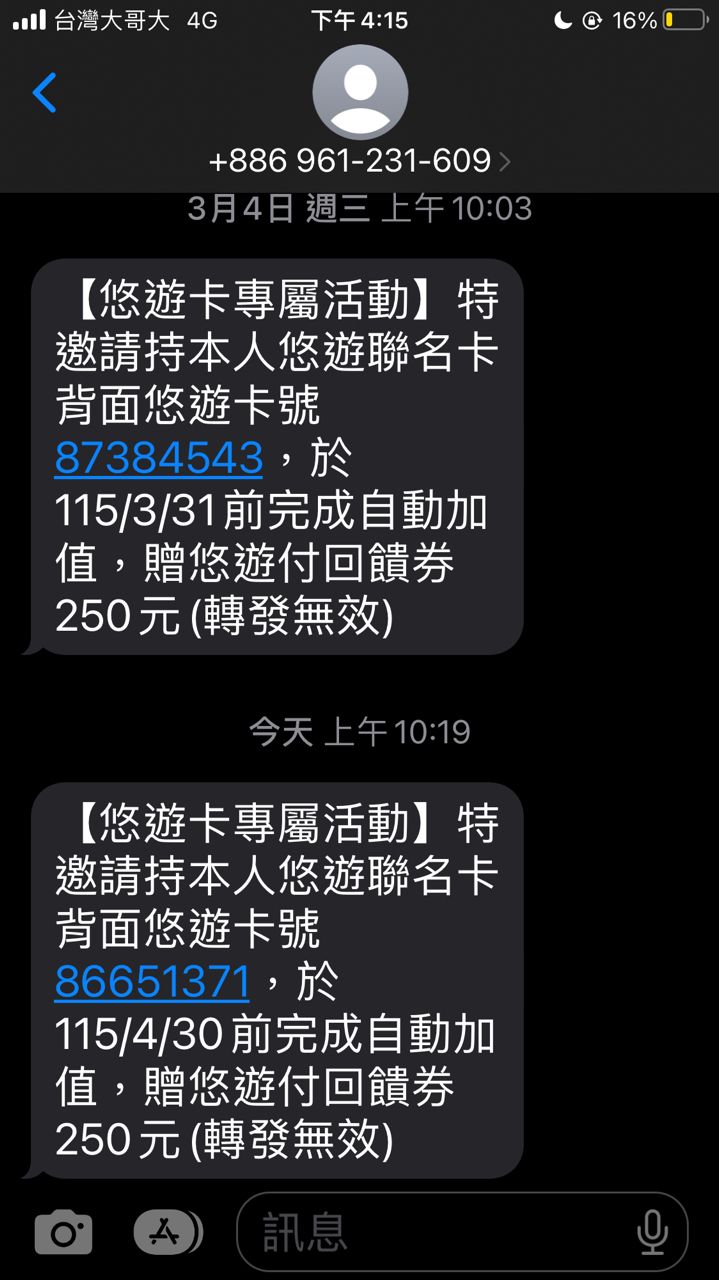Tap the linked number 86651371
Screen dimensions: 719x1280
(152, 982)
